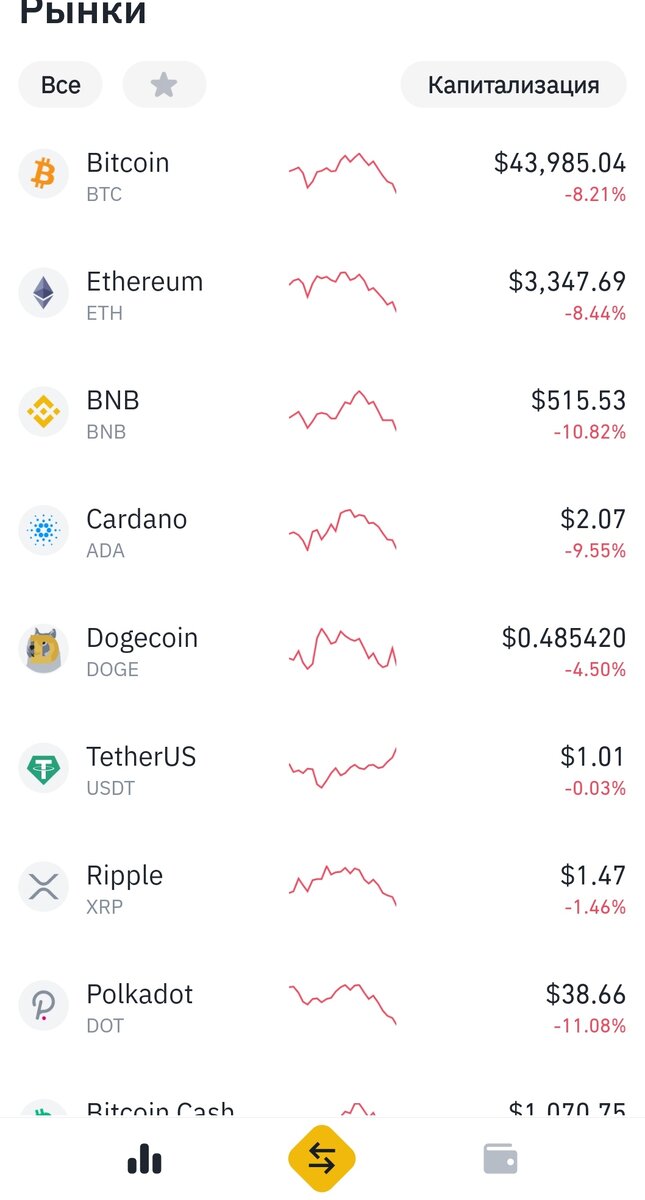Open the Polkadot DOT row
The image size is (645, 1200).
[322, 1008]
